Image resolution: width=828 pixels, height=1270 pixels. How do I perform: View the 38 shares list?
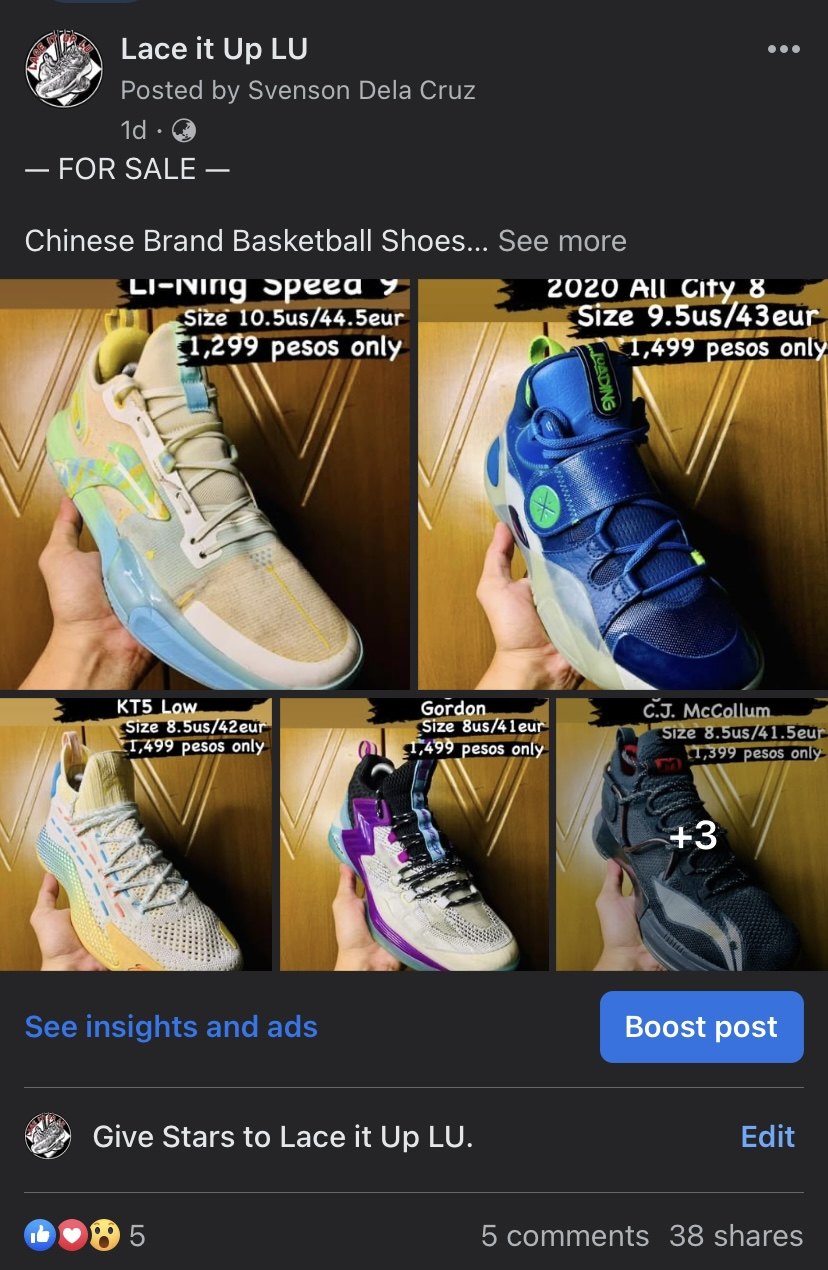tap(736, 1236)
